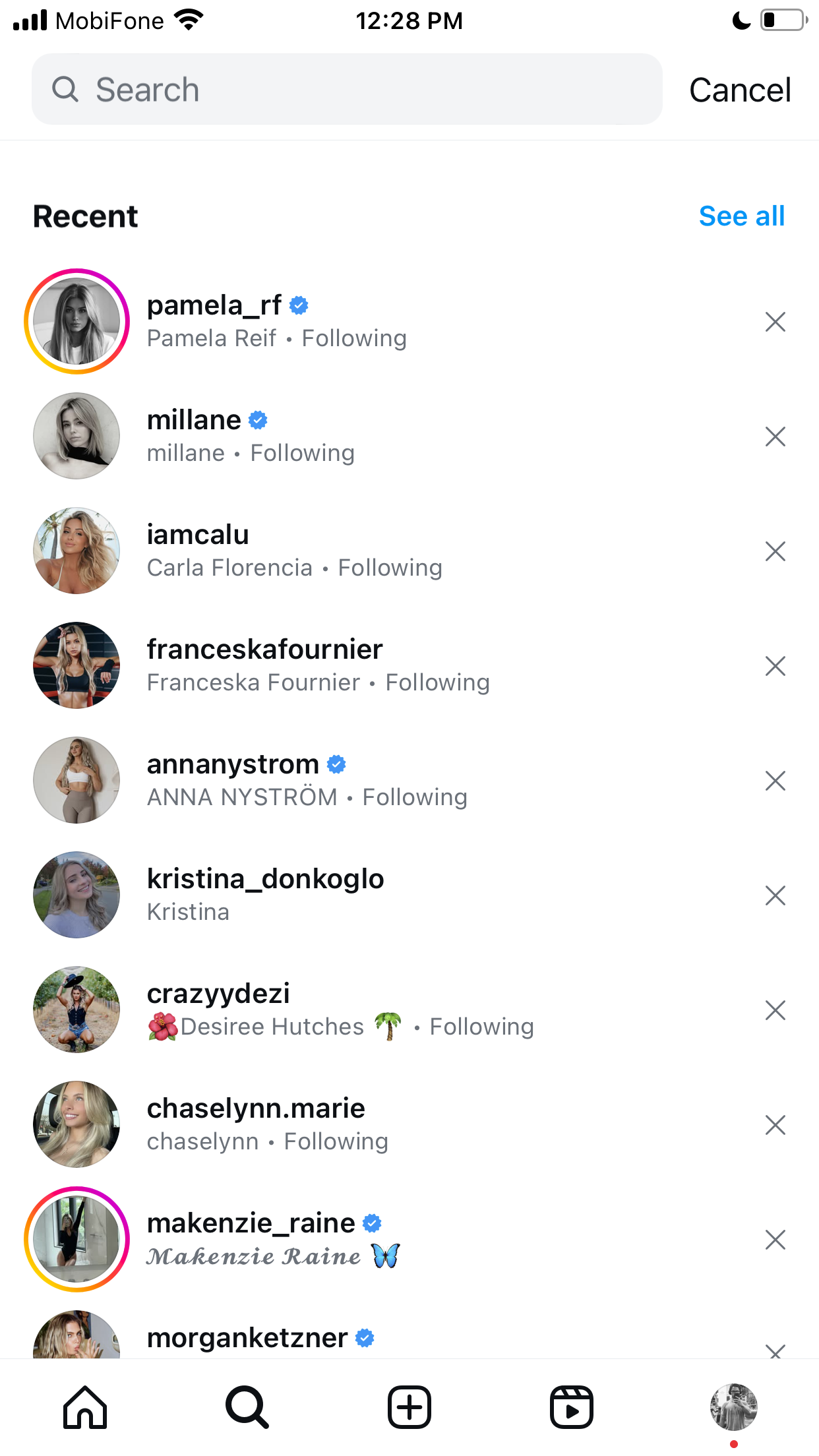Open pamela_rf profile from recents
The height and width of the screenshot is (1456, 819).
point(409,321)
